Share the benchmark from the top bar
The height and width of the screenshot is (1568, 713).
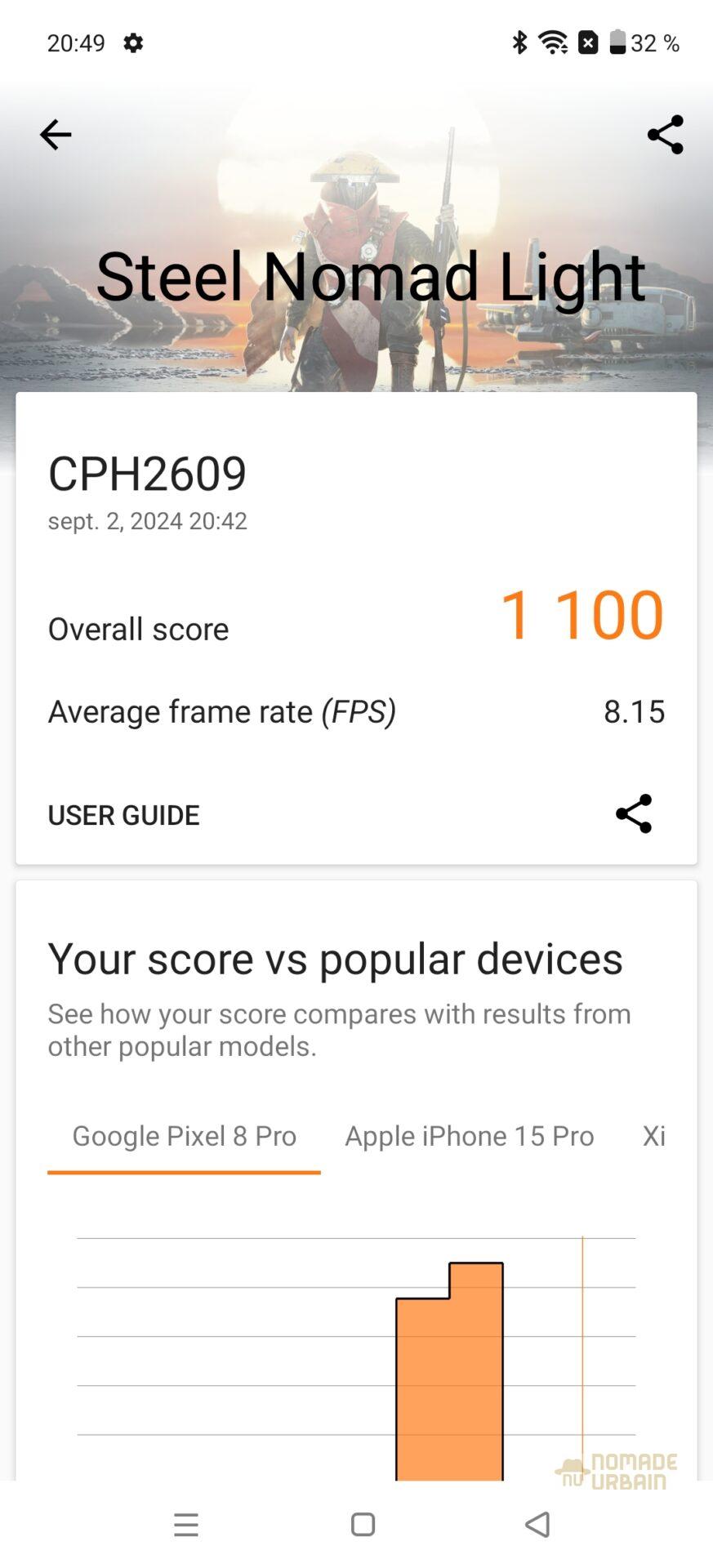(x=665, y=135)
